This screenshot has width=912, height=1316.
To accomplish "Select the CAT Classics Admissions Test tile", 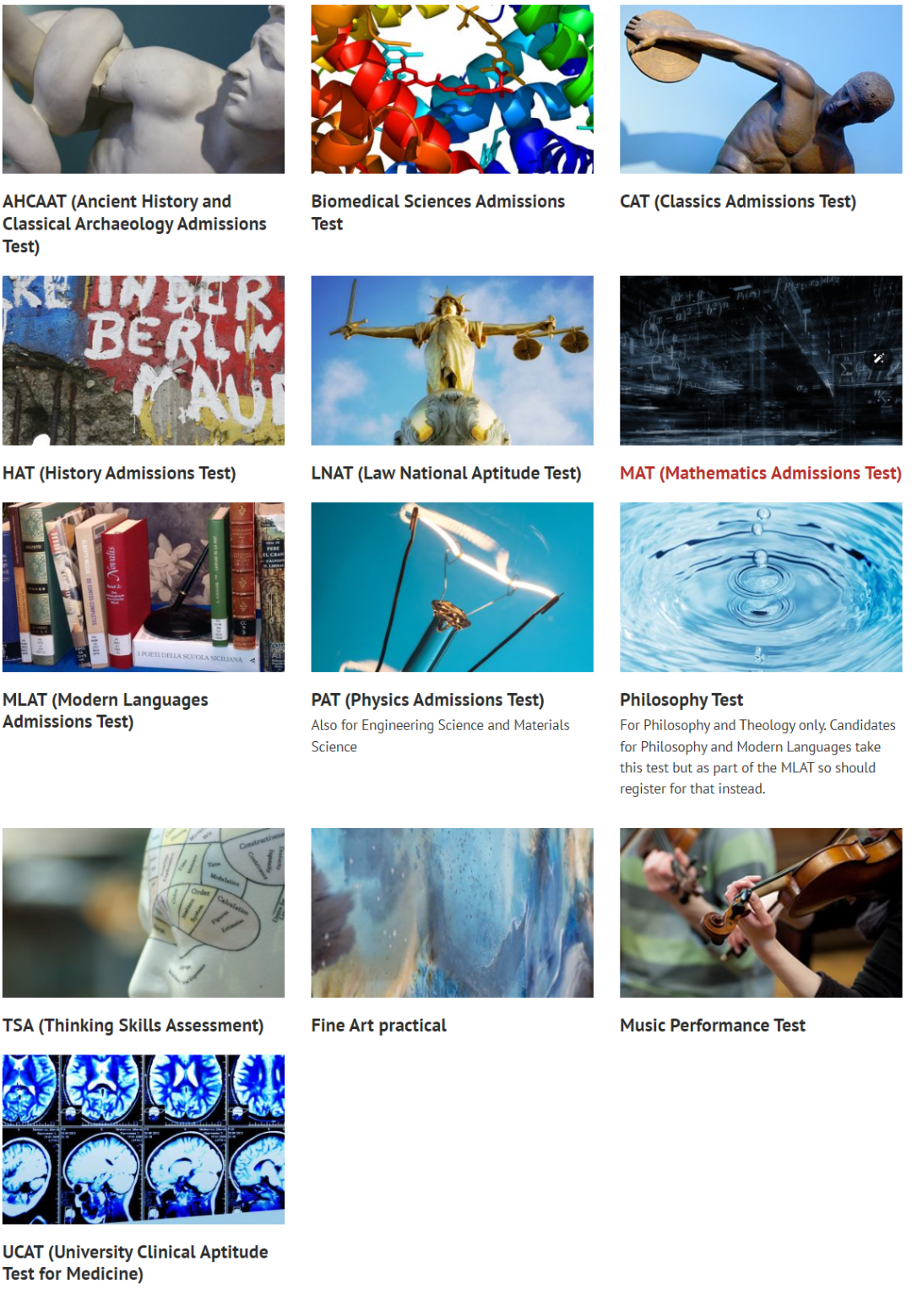I will tap(737, 202).
